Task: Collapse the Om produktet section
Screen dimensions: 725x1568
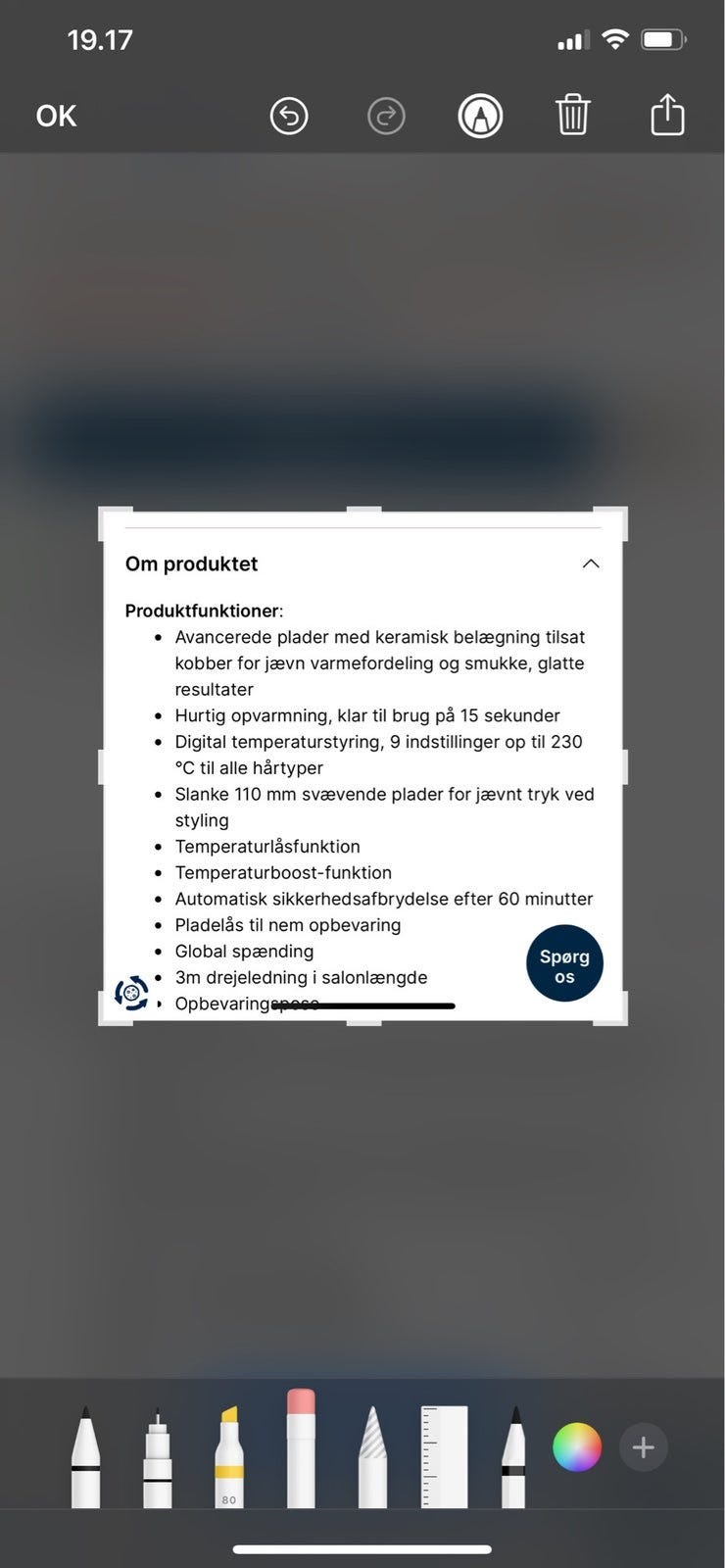Action: click(591, 563)
